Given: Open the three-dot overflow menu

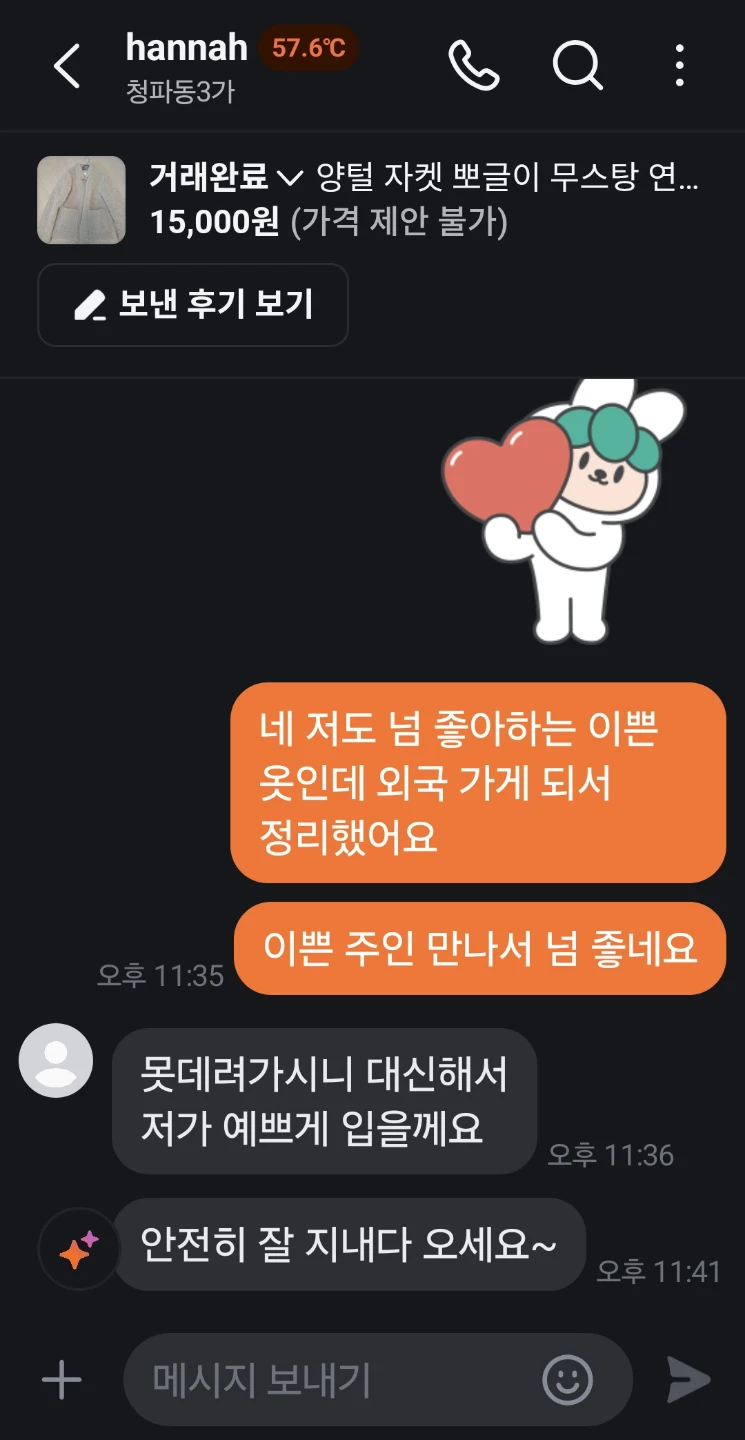Looking at the screenshot, I should click(x=679, y=66).
